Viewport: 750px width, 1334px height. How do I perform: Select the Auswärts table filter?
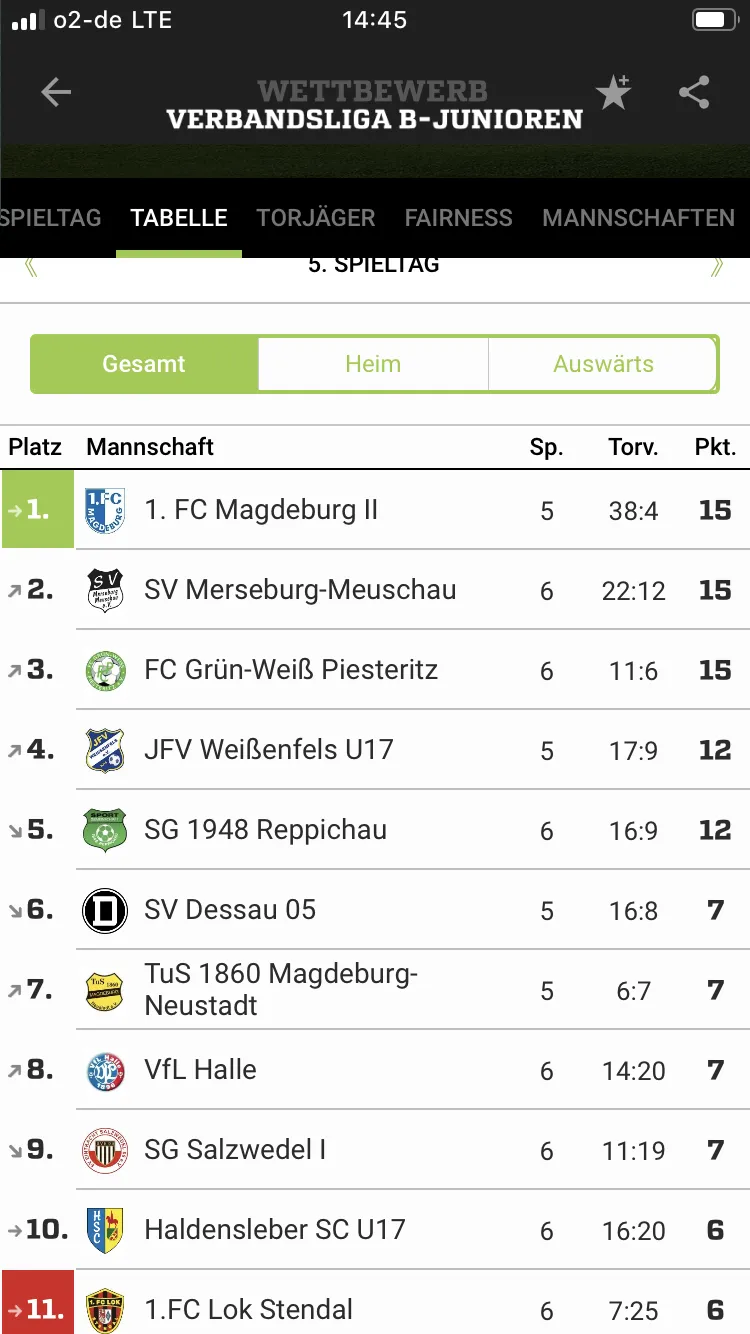coord(603,364)
